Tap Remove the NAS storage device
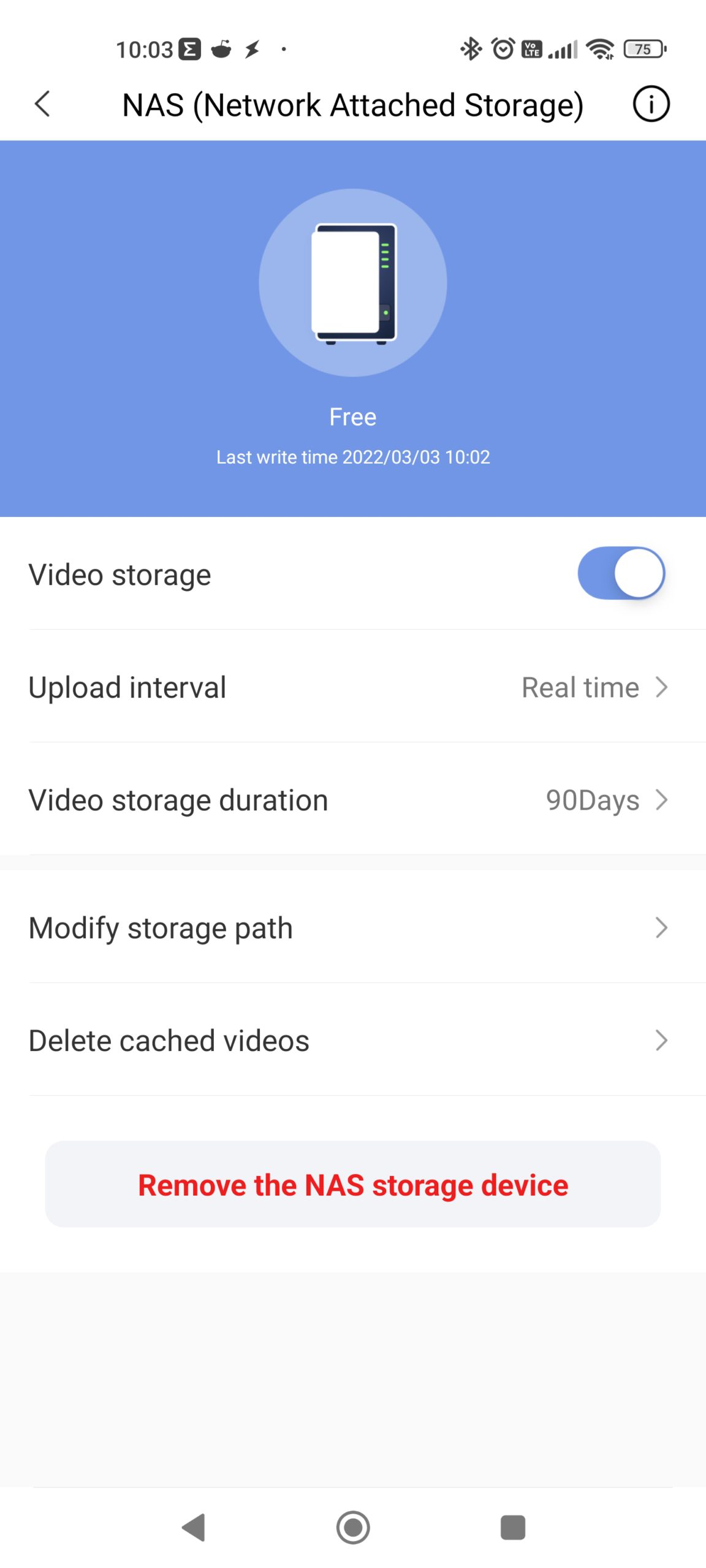706x1568 pixels. 353,1184
